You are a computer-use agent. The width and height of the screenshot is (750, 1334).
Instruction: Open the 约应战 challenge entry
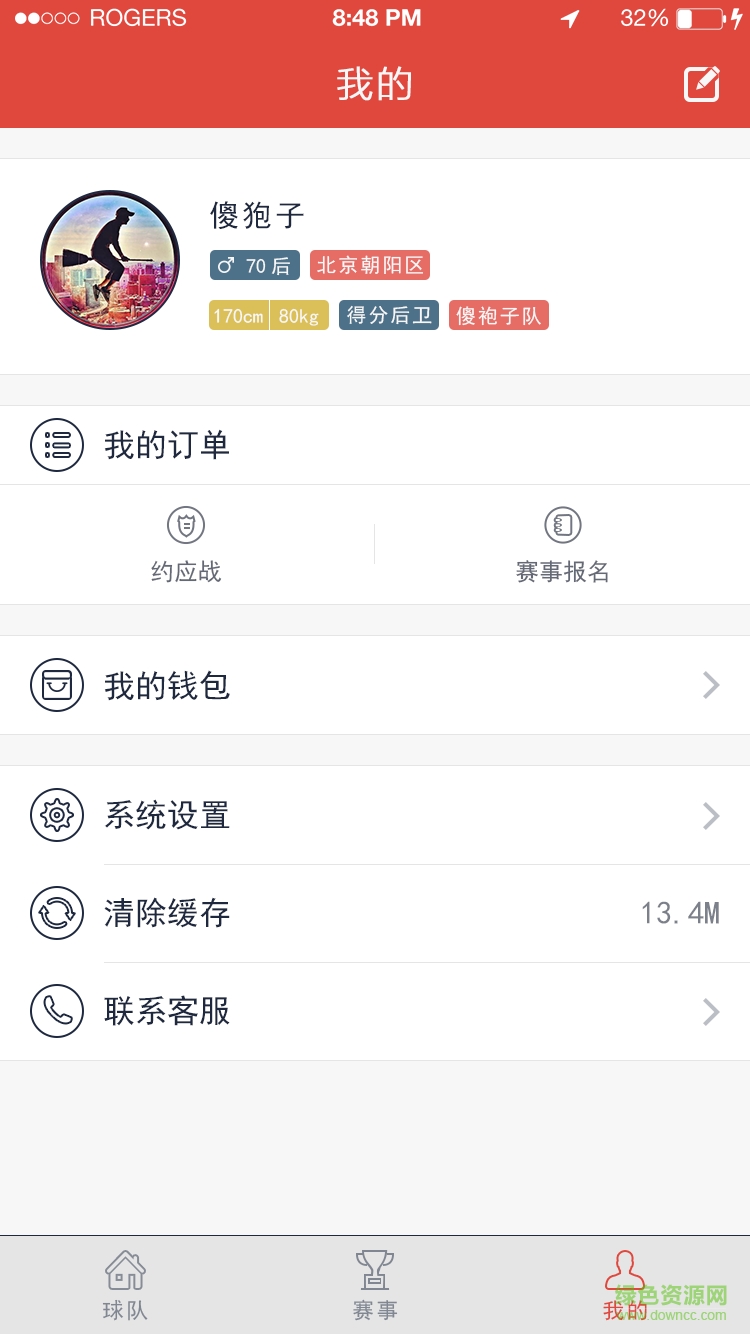pos(186,545)
